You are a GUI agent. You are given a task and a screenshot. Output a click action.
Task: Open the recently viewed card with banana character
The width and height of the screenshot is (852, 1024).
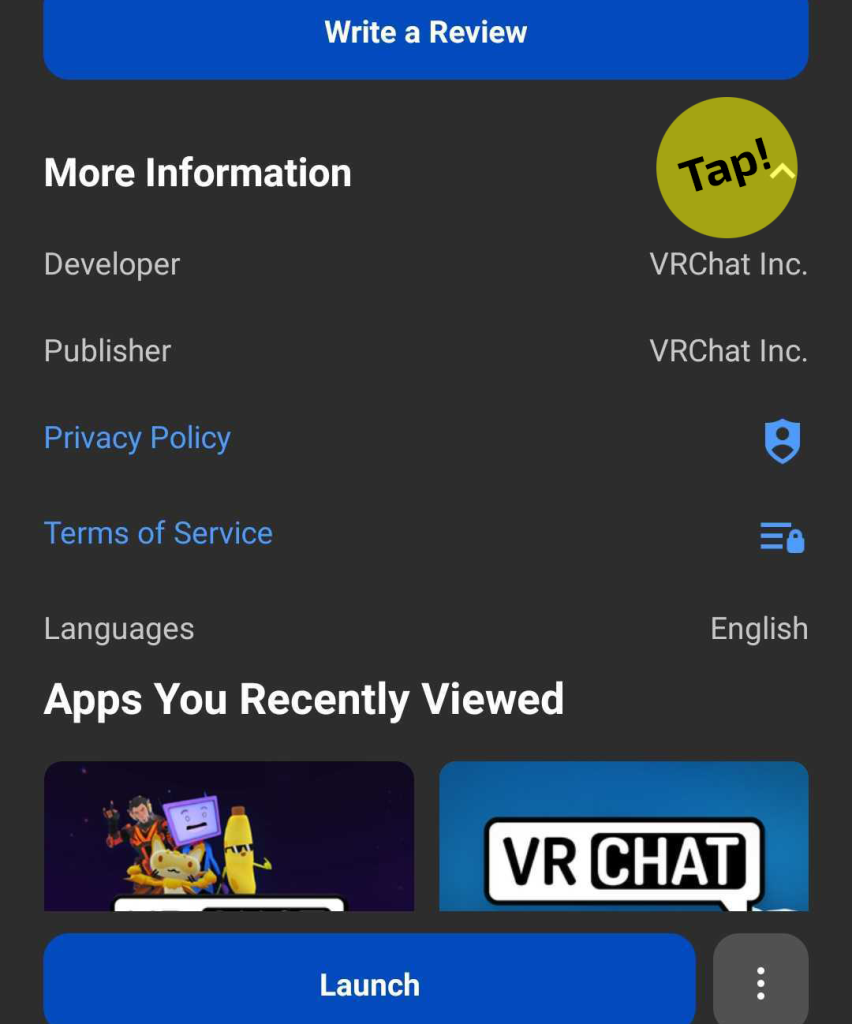click(228, 836)
